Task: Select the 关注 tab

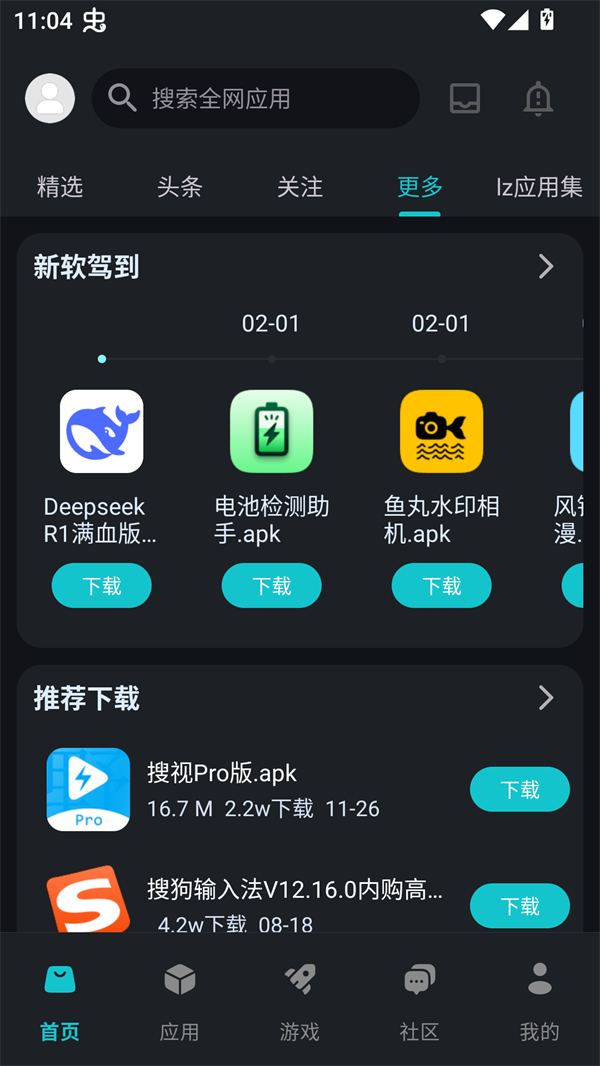Action: [300, 187]
